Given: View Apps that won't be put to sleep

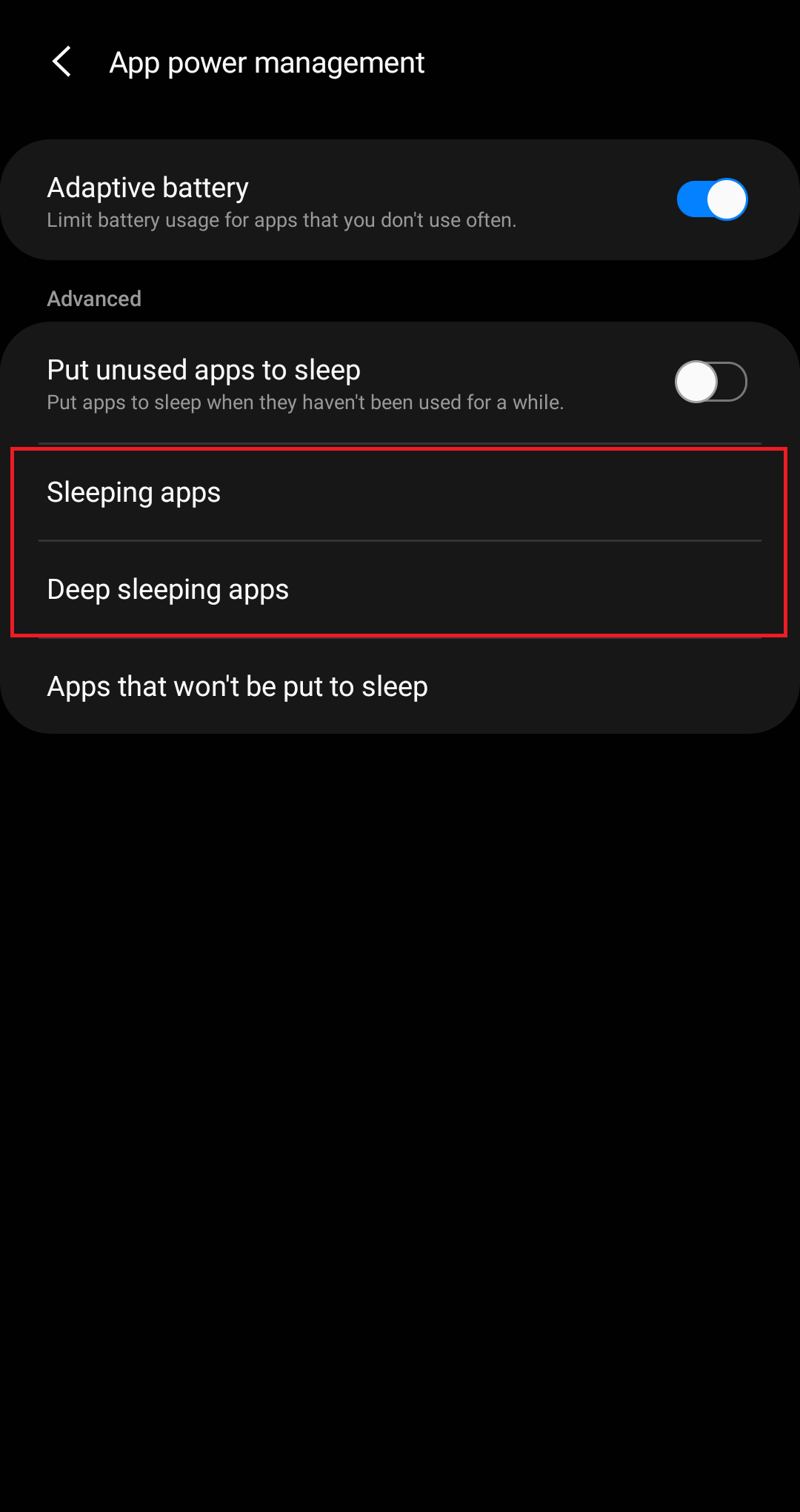Looking at the screenshot, I should (x=400, y=686).
